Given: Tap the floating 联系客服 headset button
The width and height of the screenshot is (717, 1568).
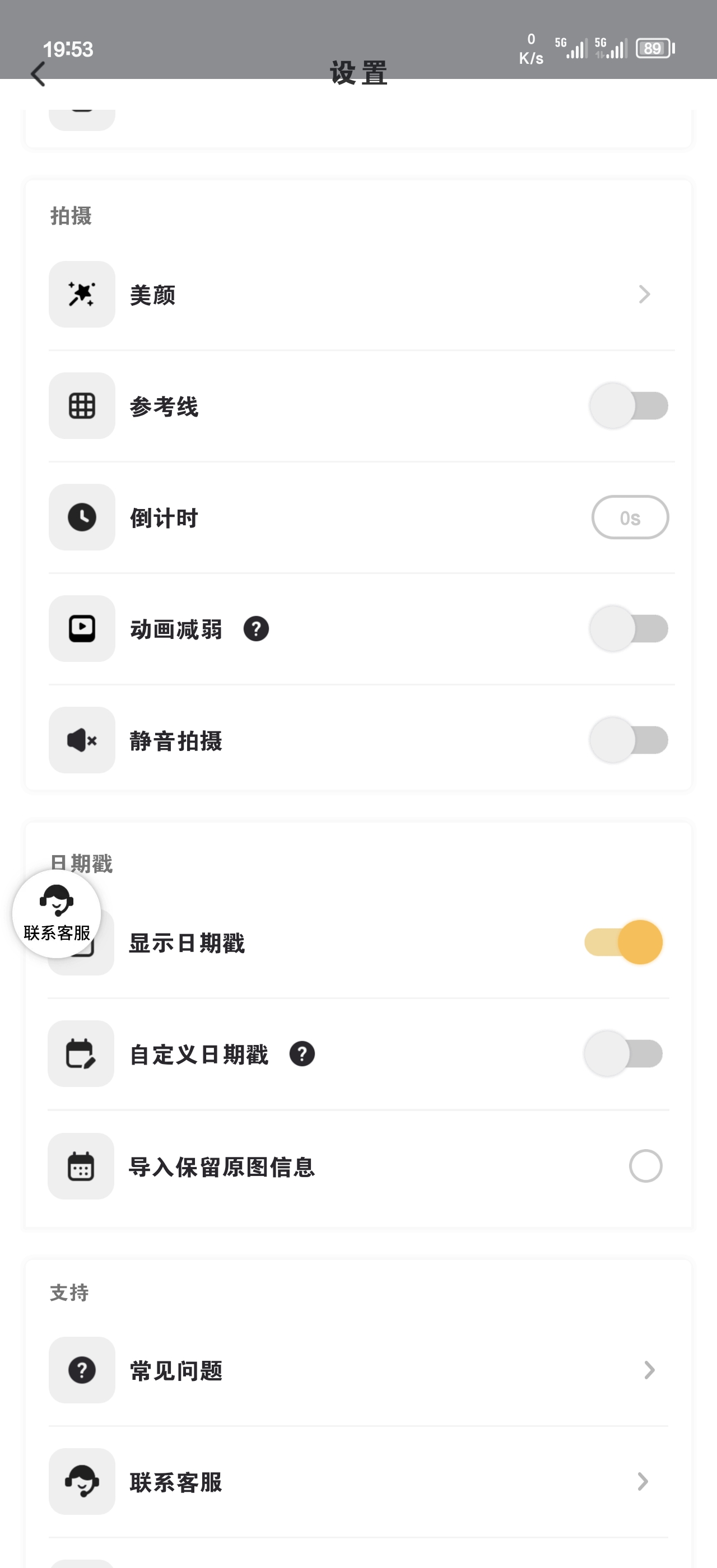Looking at the screenshot, I should click(x=57, y=914).
